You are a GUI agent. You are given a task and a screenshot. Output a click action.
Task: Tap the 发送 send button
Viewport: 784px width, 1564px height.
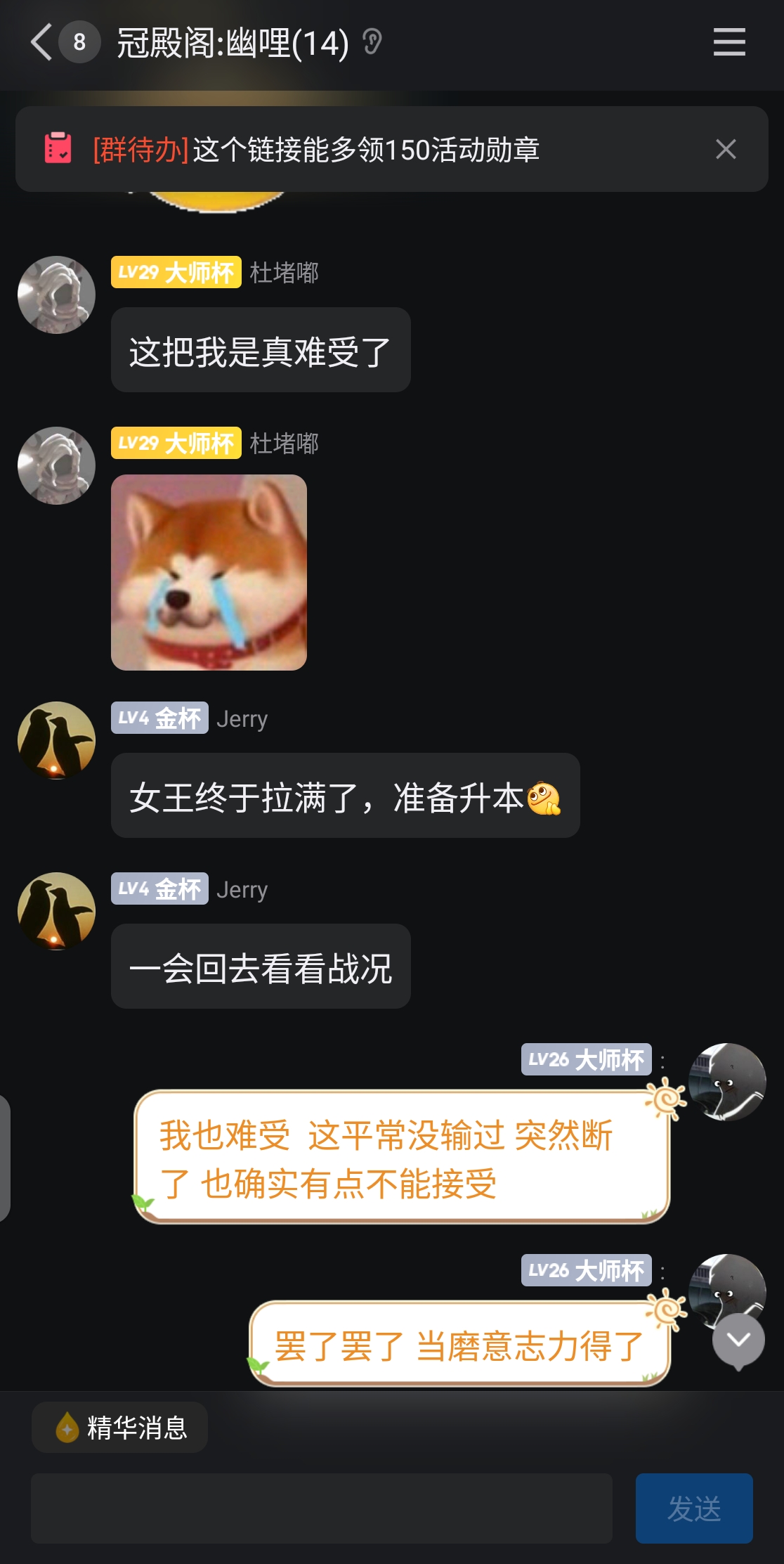(x=693, y=1508)
